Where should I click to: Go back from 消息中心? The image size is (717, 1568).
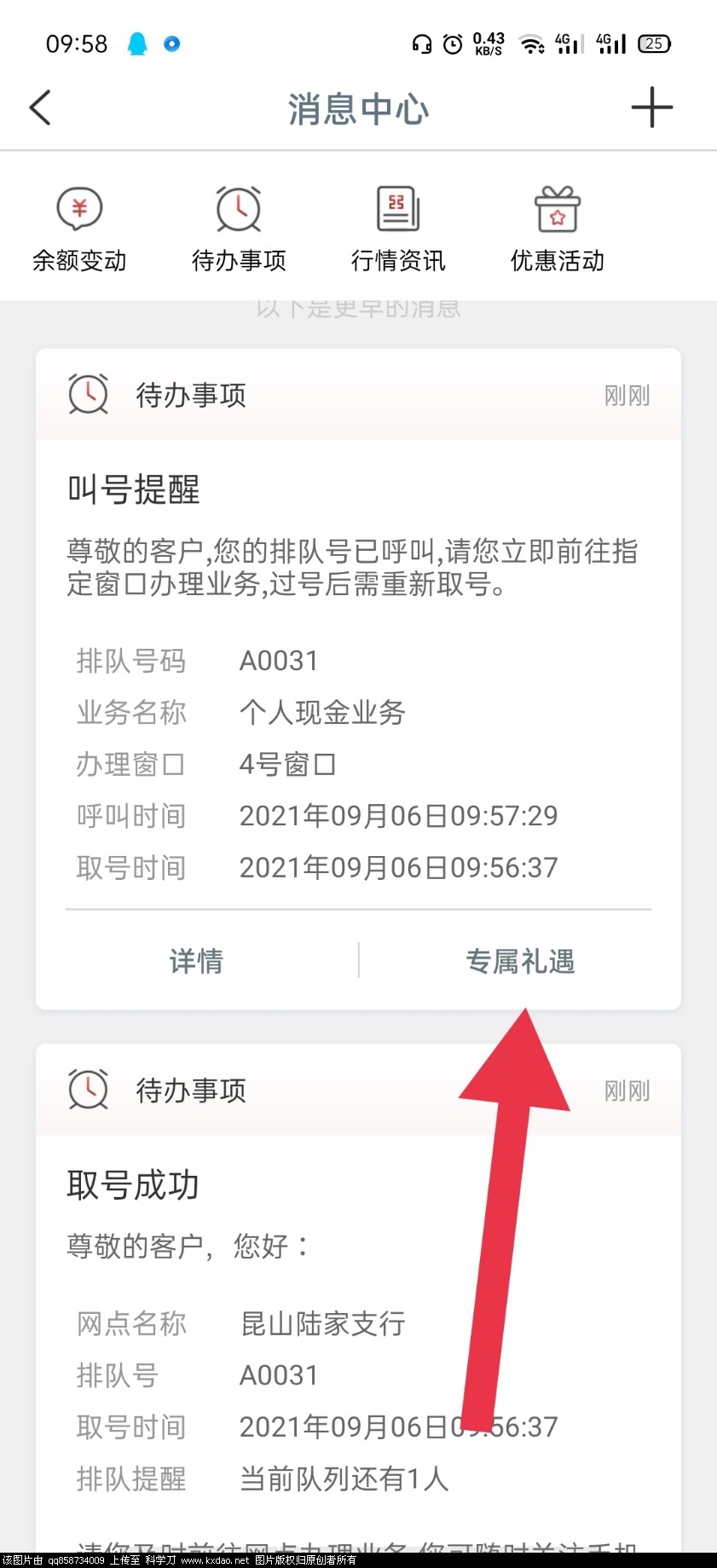(40, 107)
